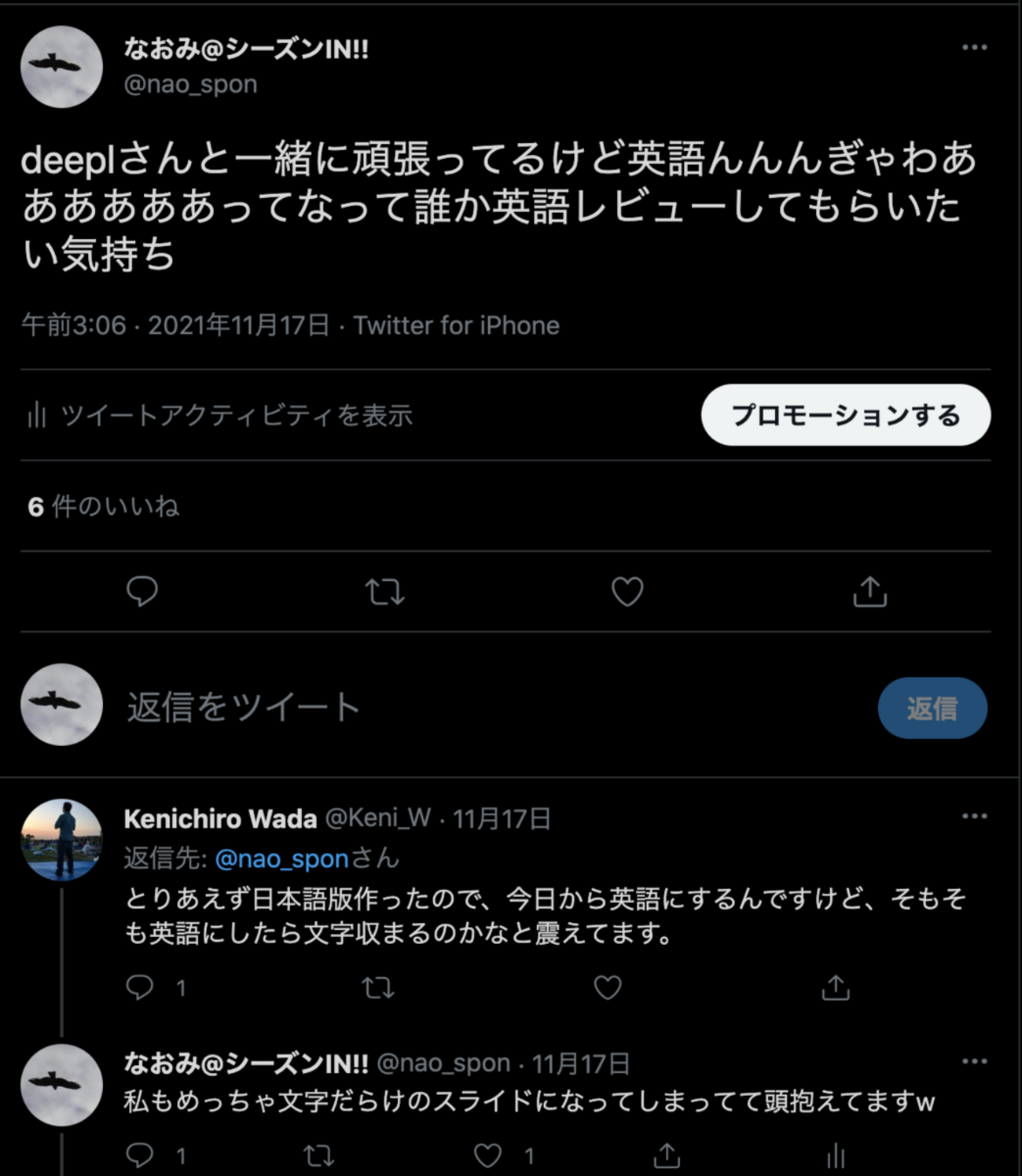The width and height of the screenshot is (1022, 1176).
Task: View ツイートアクティビティを表示 stats
Action: (x=220, y=415)
